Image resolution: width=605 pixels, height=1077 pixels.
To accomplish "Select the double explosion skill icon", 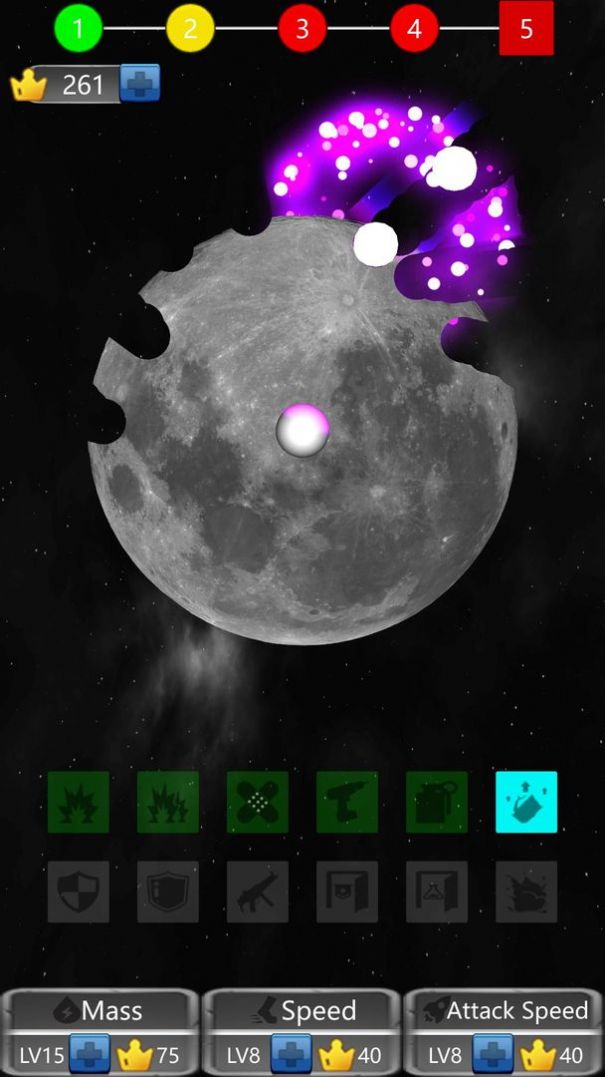I will [168, 802].
